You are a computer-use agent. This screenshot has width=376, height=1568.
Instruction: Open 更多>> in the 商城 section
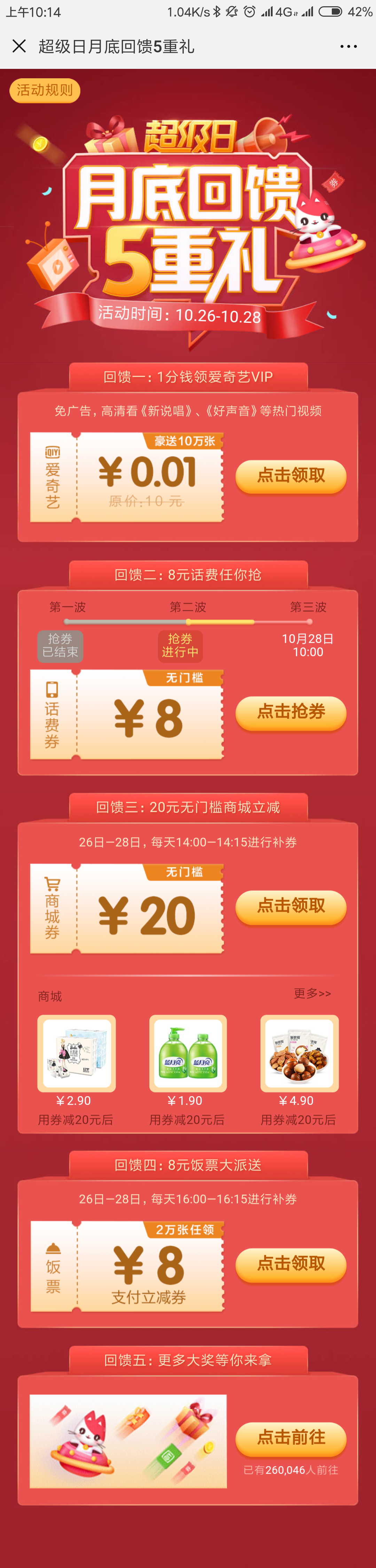pyautogui.click(x=312, y=993)
